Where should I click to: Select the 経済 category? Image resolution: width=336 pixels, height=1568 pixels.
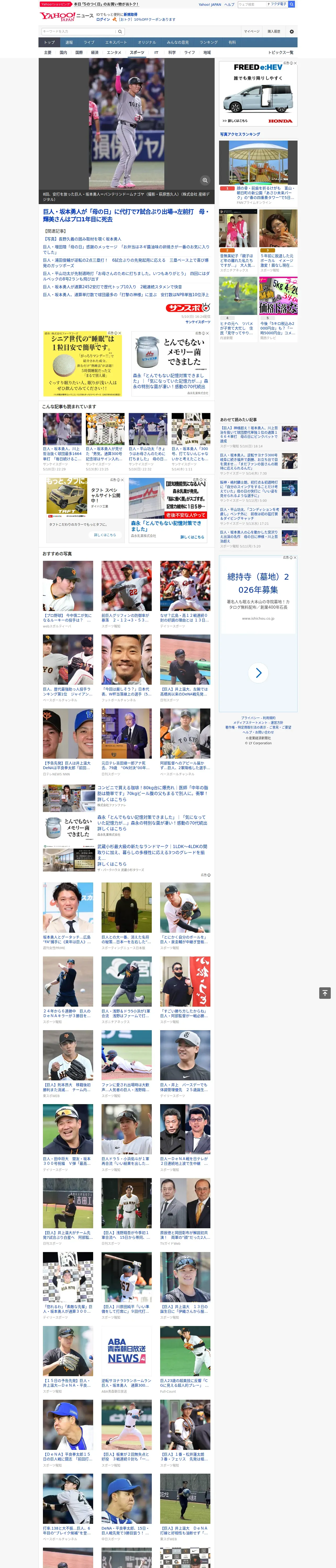click(x=94, y=52)
